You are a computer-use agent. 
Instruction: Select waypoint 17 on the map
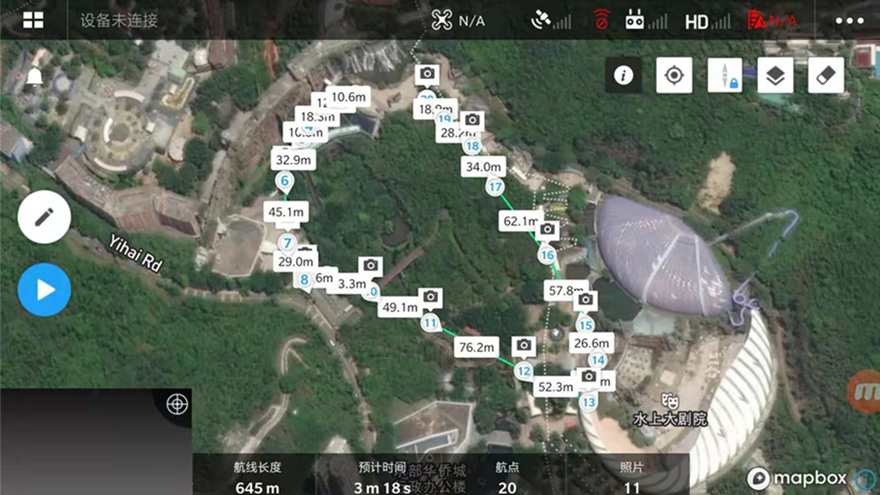click(x=494, y=187)
